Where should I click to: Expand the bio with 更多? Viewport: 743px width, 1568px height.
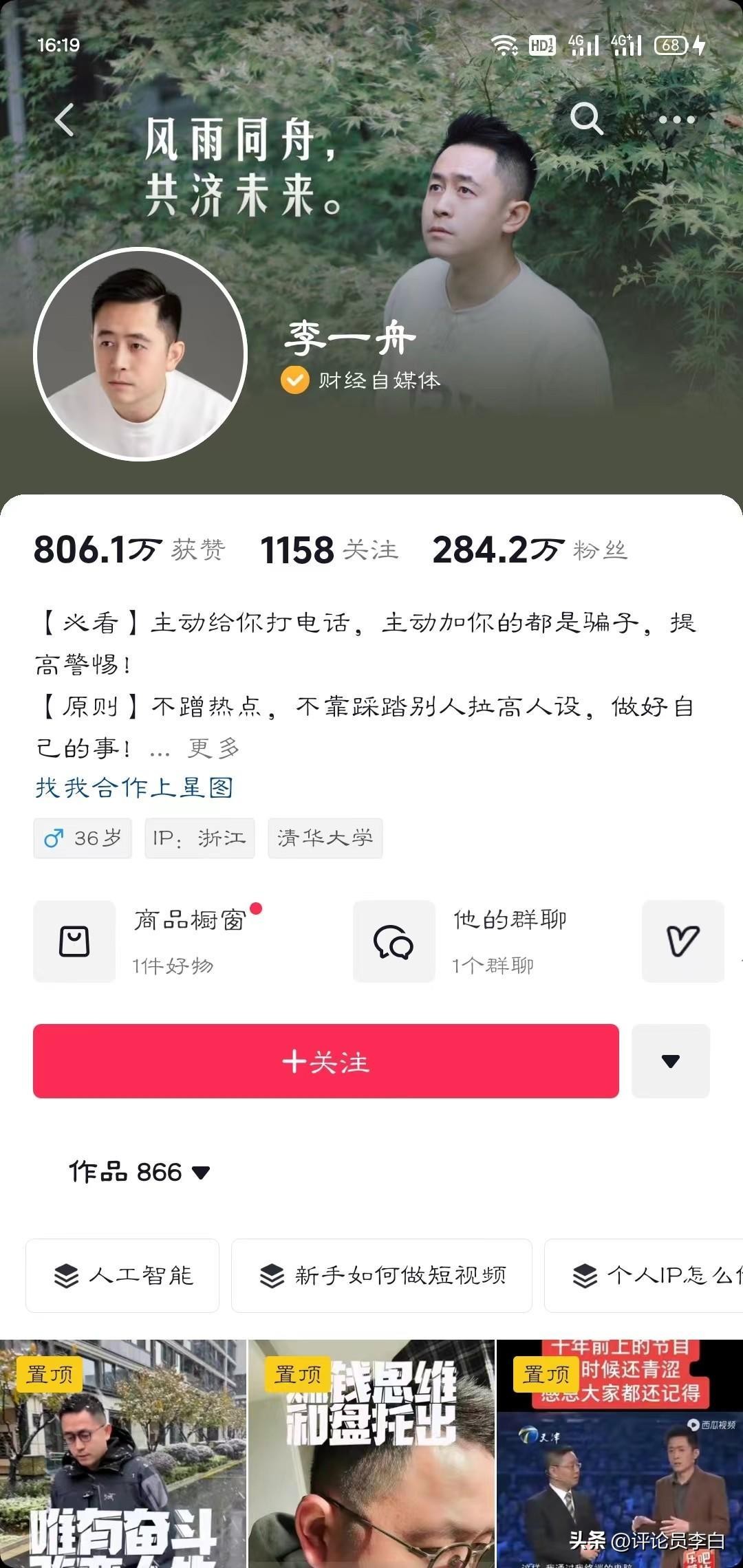click(x=214, y=748)
